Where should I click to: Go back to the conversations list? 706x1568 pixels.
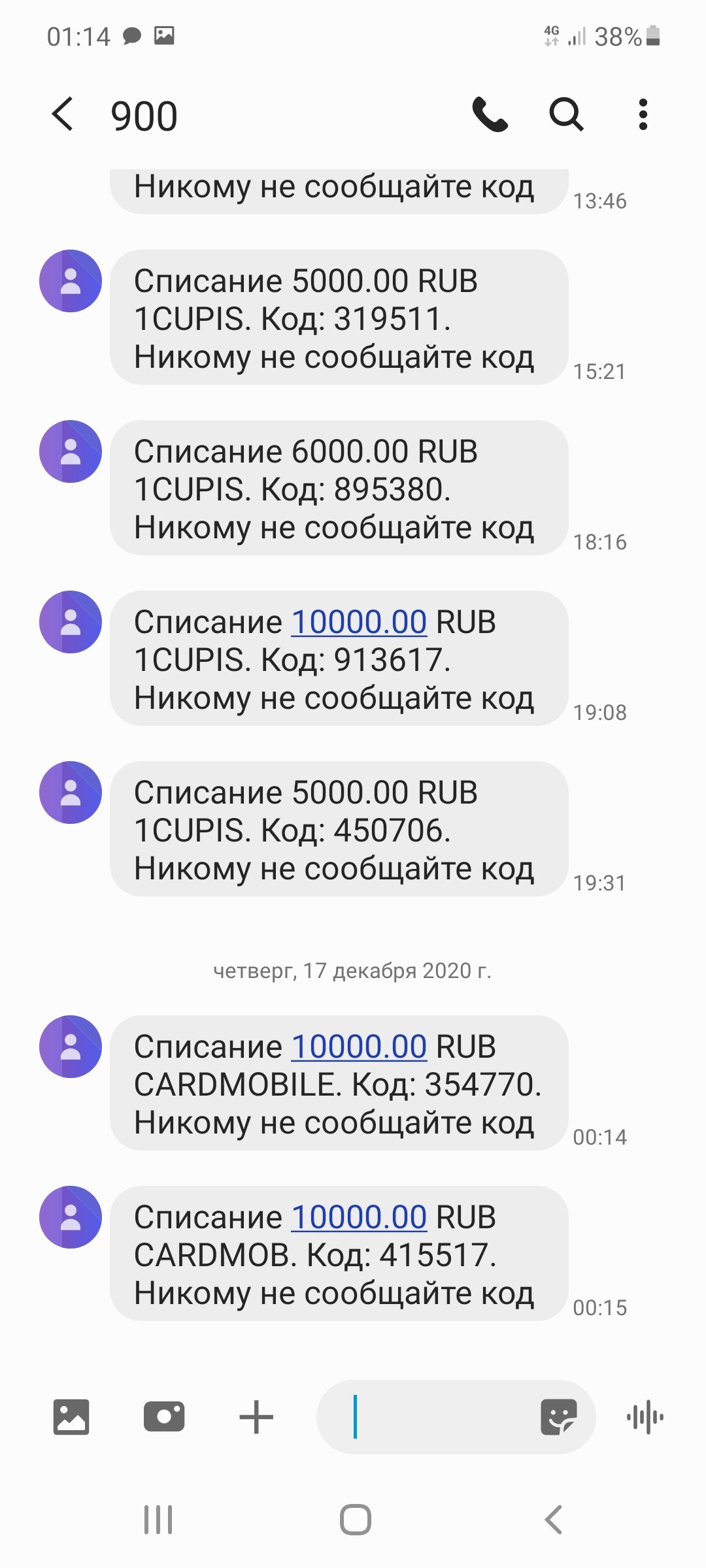pyautogui.click(x=63, y=114)
